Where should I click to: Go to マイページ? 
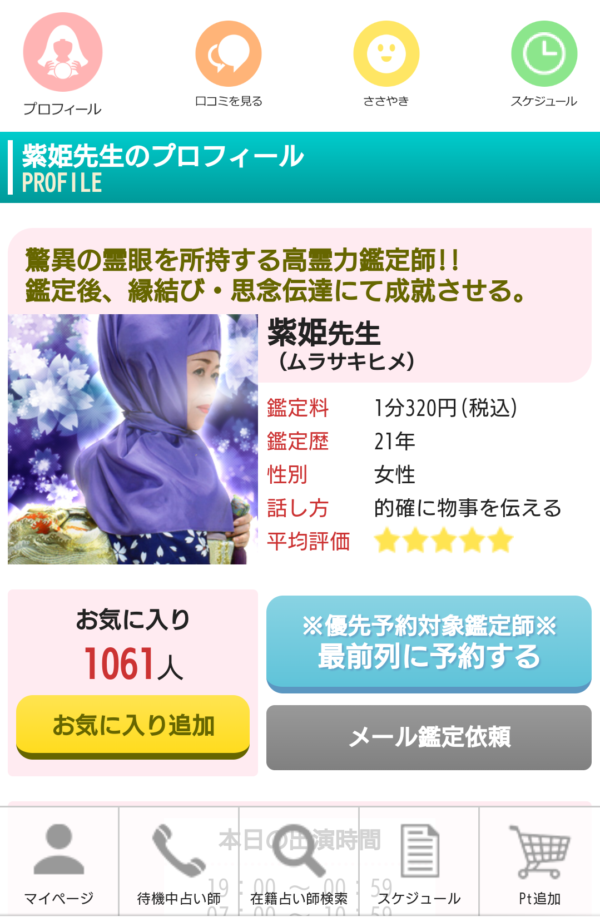[x=59, y=862]
